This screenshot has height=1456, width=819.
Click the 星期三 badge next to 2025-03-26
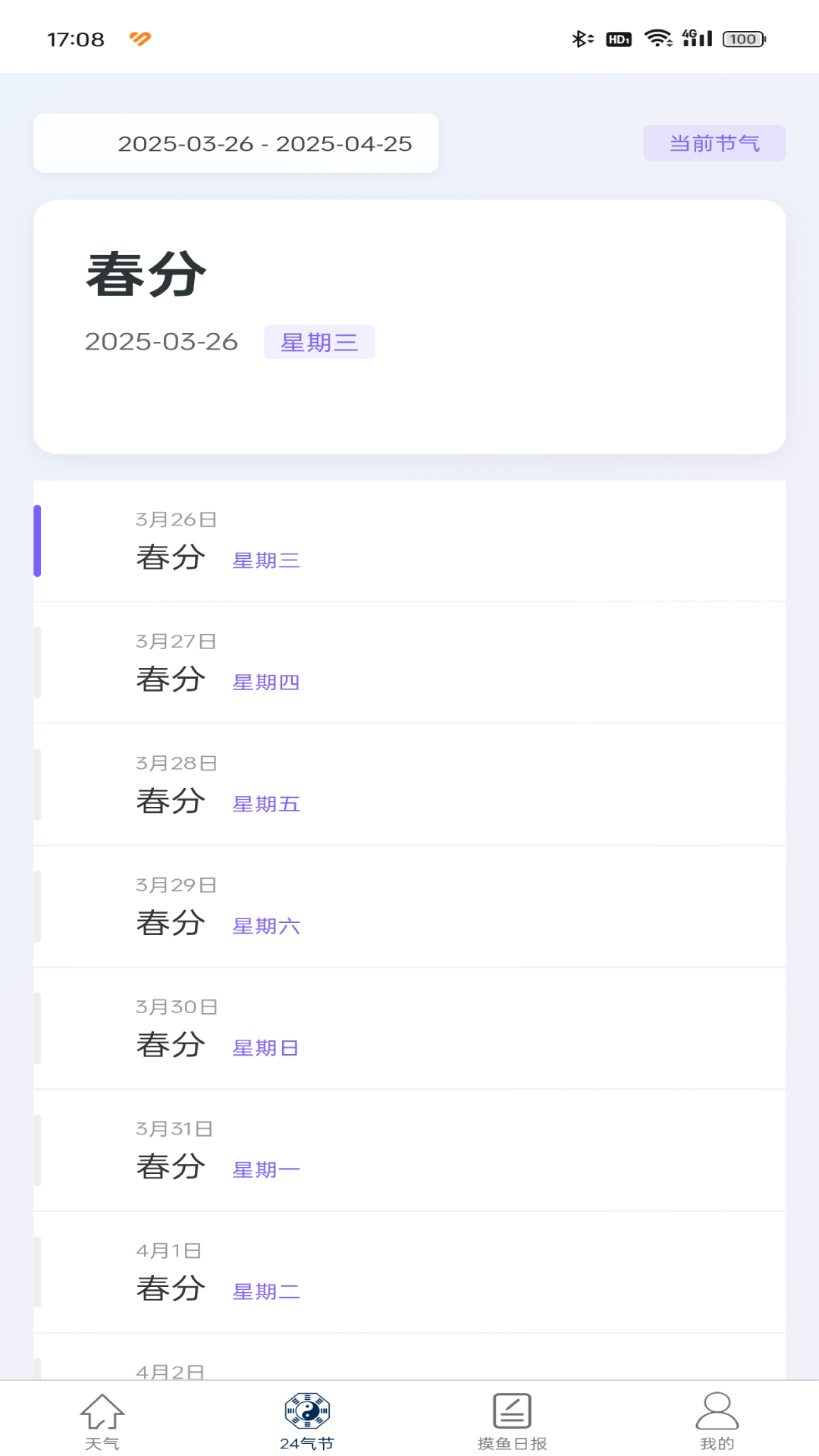point(319,341)
